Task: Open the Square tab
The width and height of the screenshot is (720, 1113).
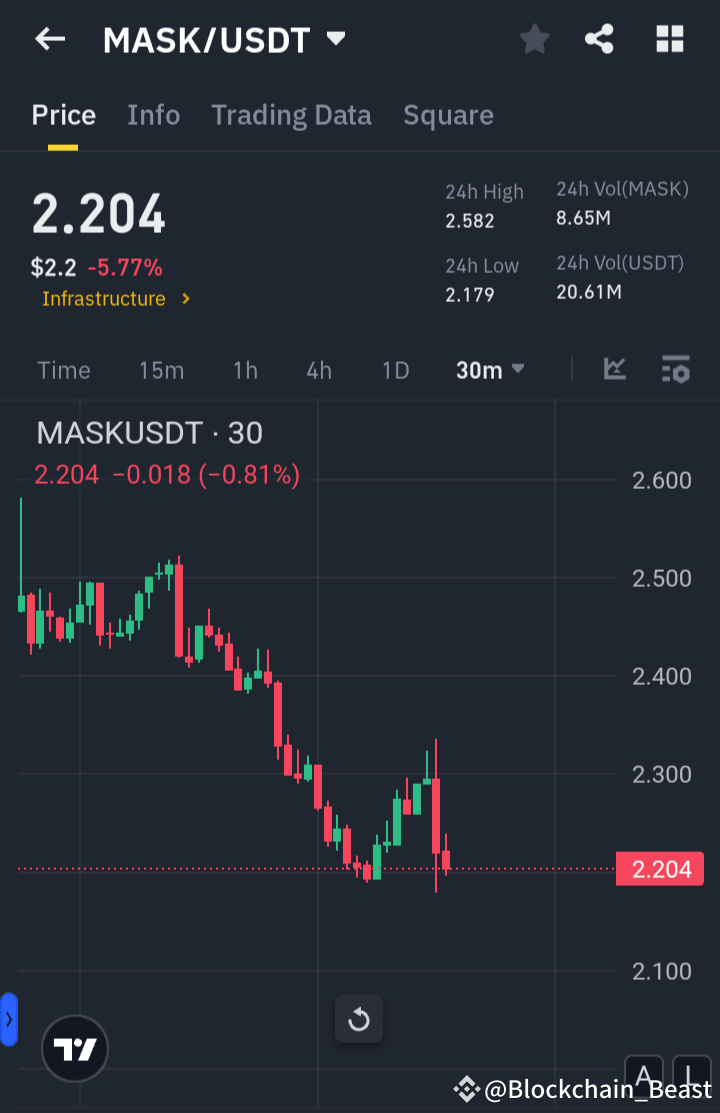Action: (x=448, y=115)
